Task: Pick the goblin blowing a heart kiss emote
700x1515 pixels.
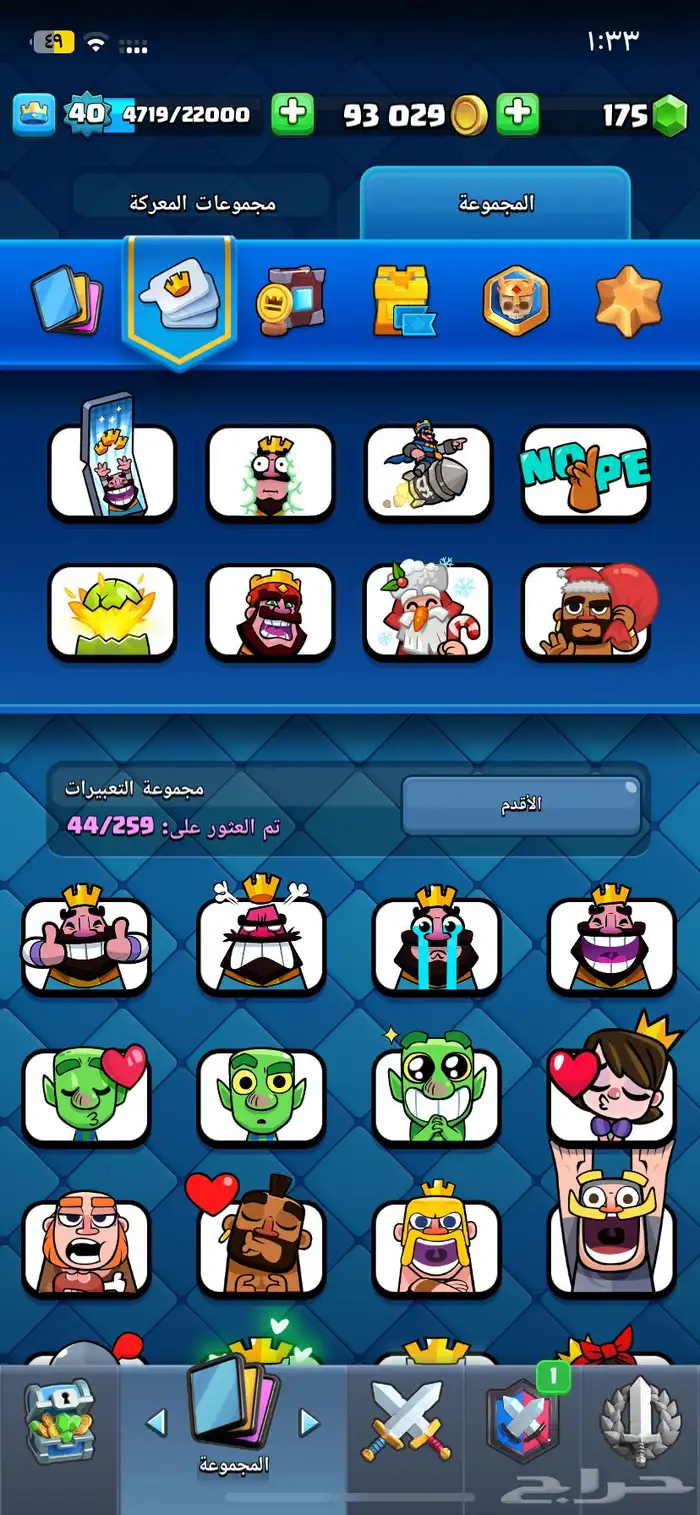Action: click(x=86, y=1096)
